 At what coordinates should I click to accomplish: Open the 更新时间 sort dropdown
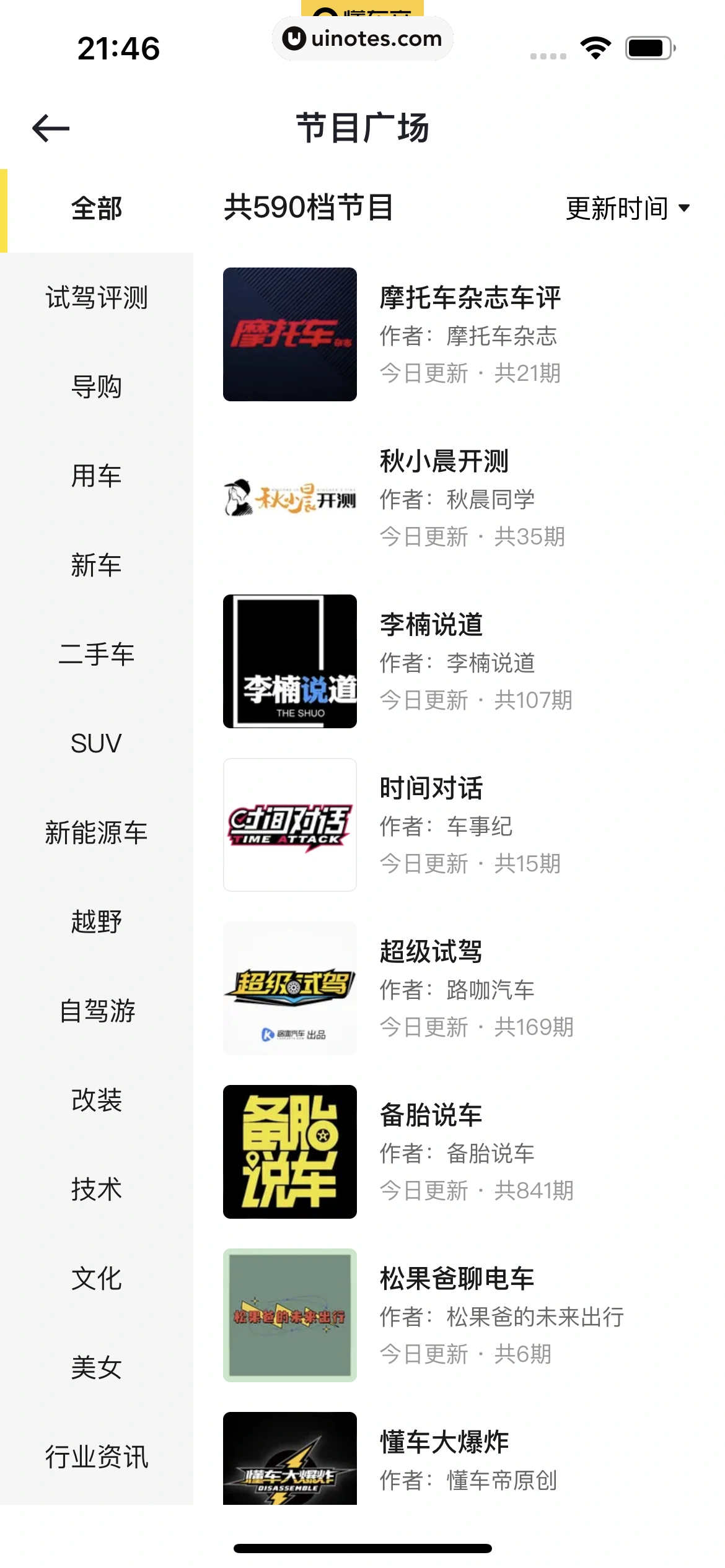tap(627, 208)
